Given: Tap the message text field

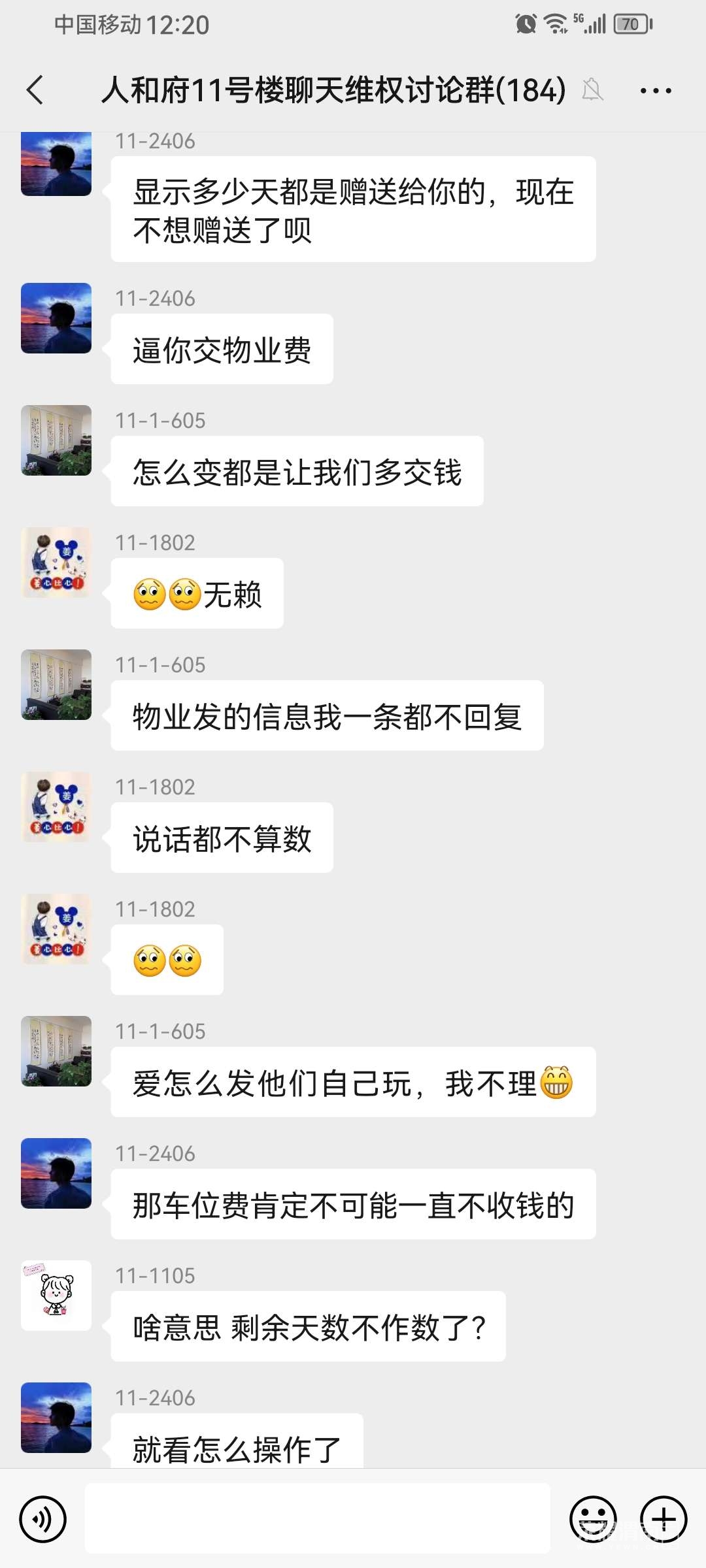Looking at the screenshot, I should click(x=317, y=1518).
